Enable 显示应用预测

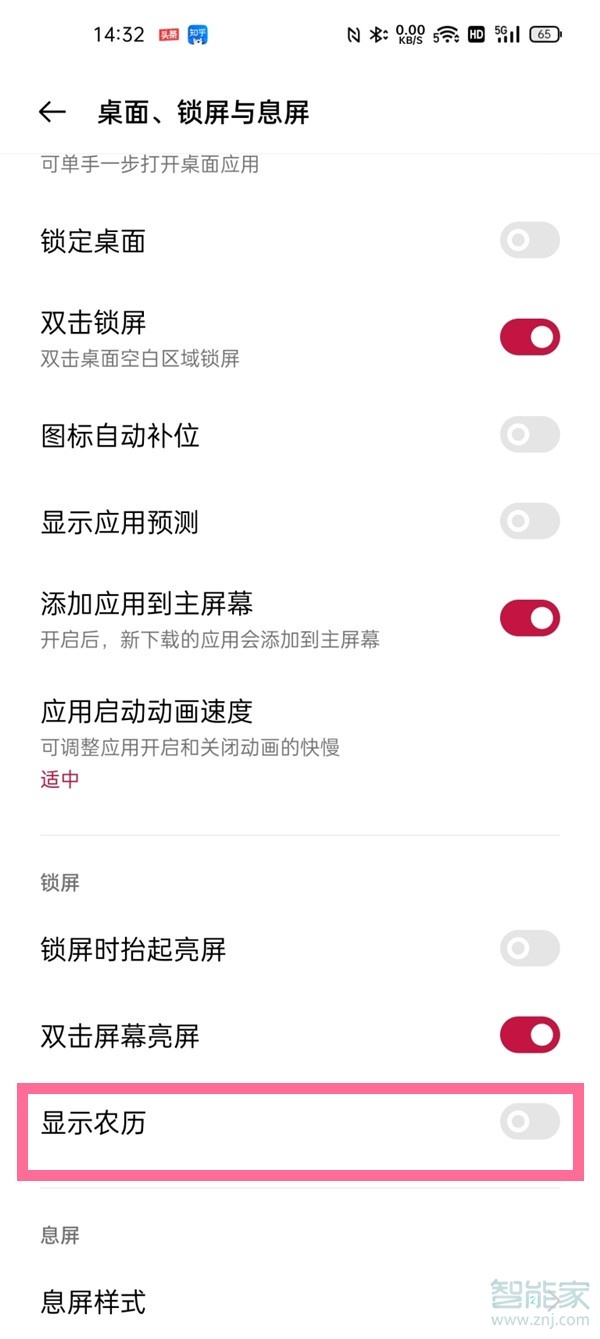click(x=529, y=522)
